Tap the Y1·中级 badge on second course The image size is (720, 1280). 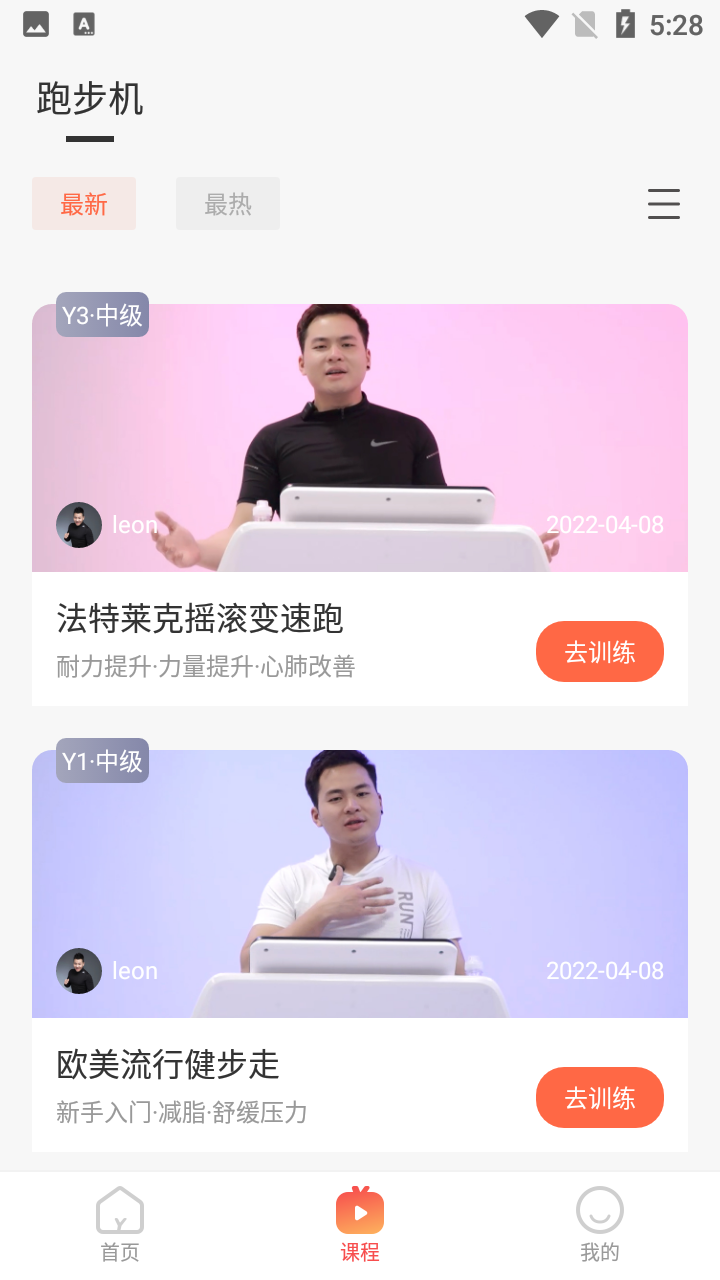[102, 760]
